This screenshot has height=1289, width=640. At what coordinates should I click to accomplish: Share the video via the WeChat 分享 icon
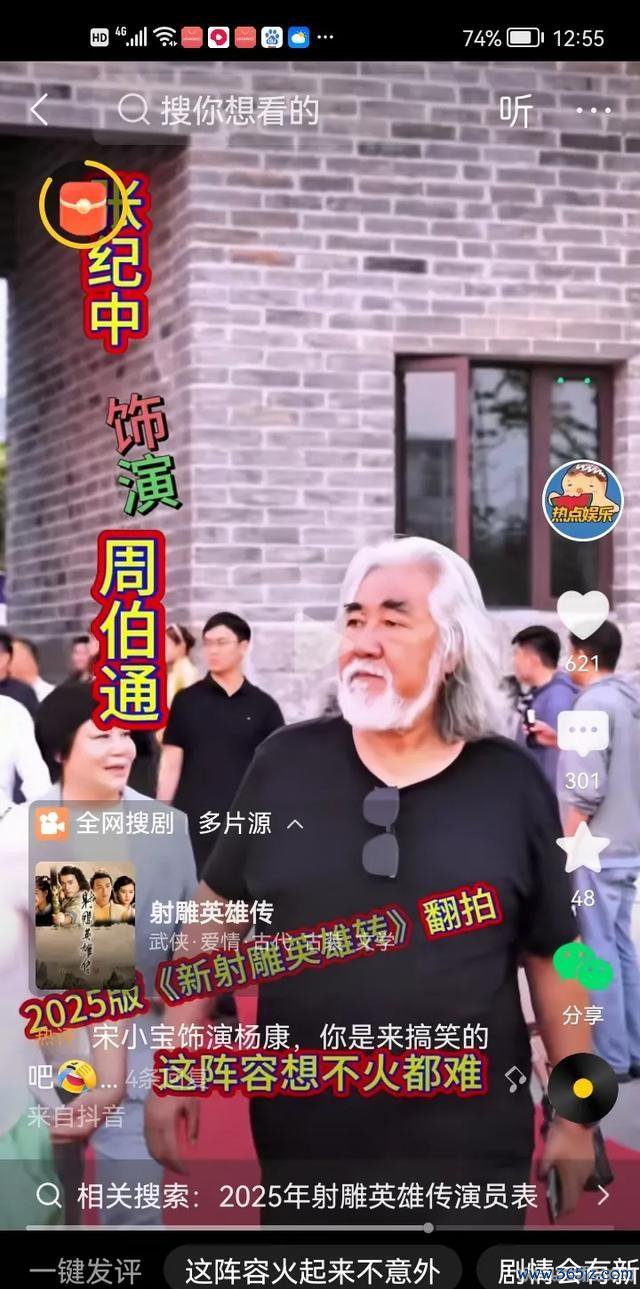tap(582, 970)
